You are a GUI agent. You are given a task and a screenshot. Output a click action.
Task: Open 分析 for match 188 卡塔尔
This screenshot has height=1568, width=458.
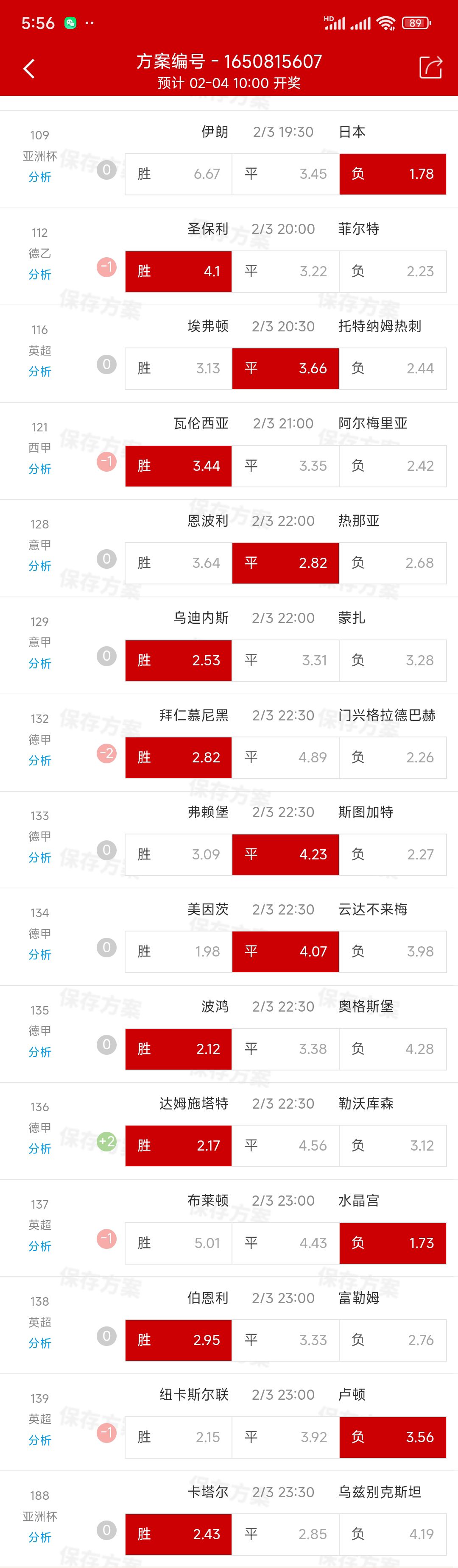click(x=39, y=1537)
